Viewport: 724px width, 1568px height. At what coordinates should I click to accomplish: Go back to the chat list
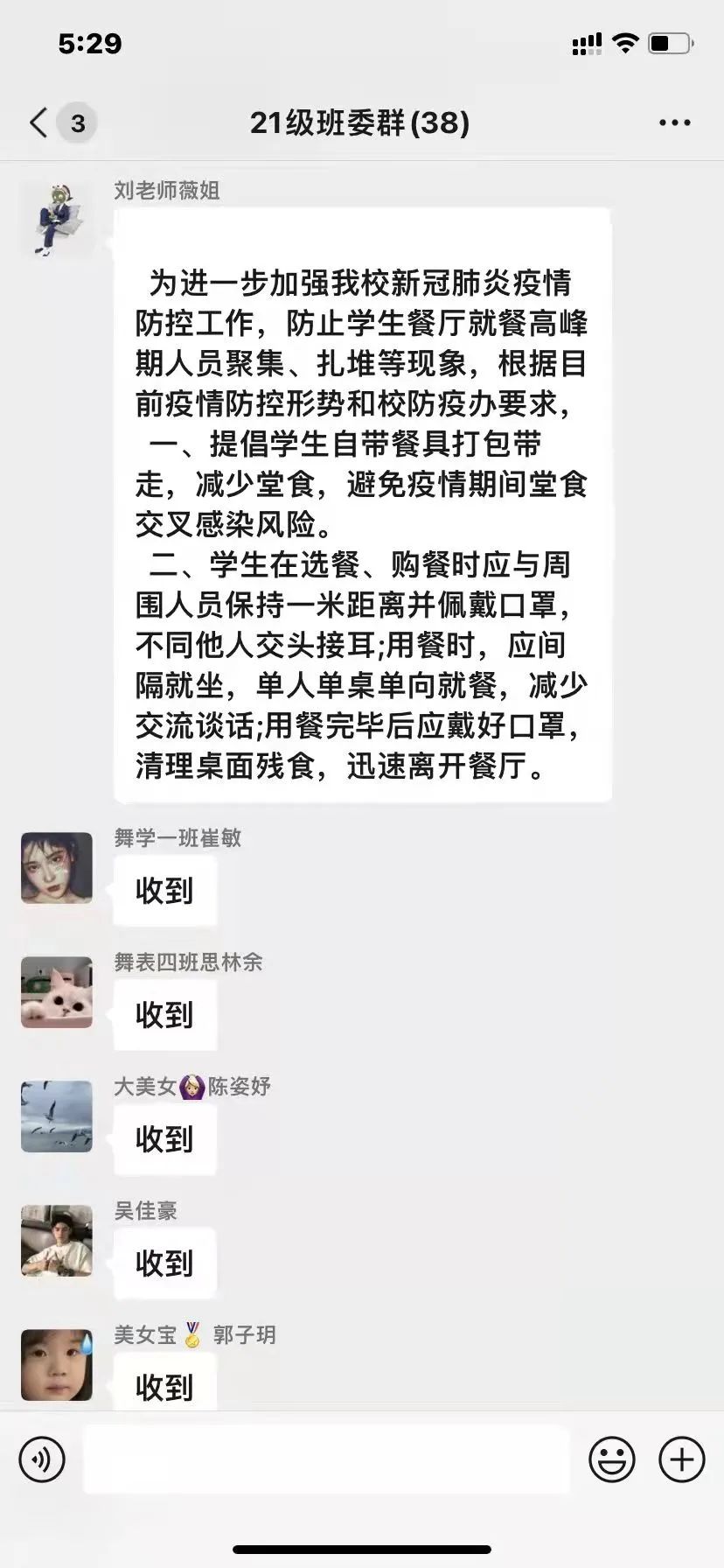(39, 123)
